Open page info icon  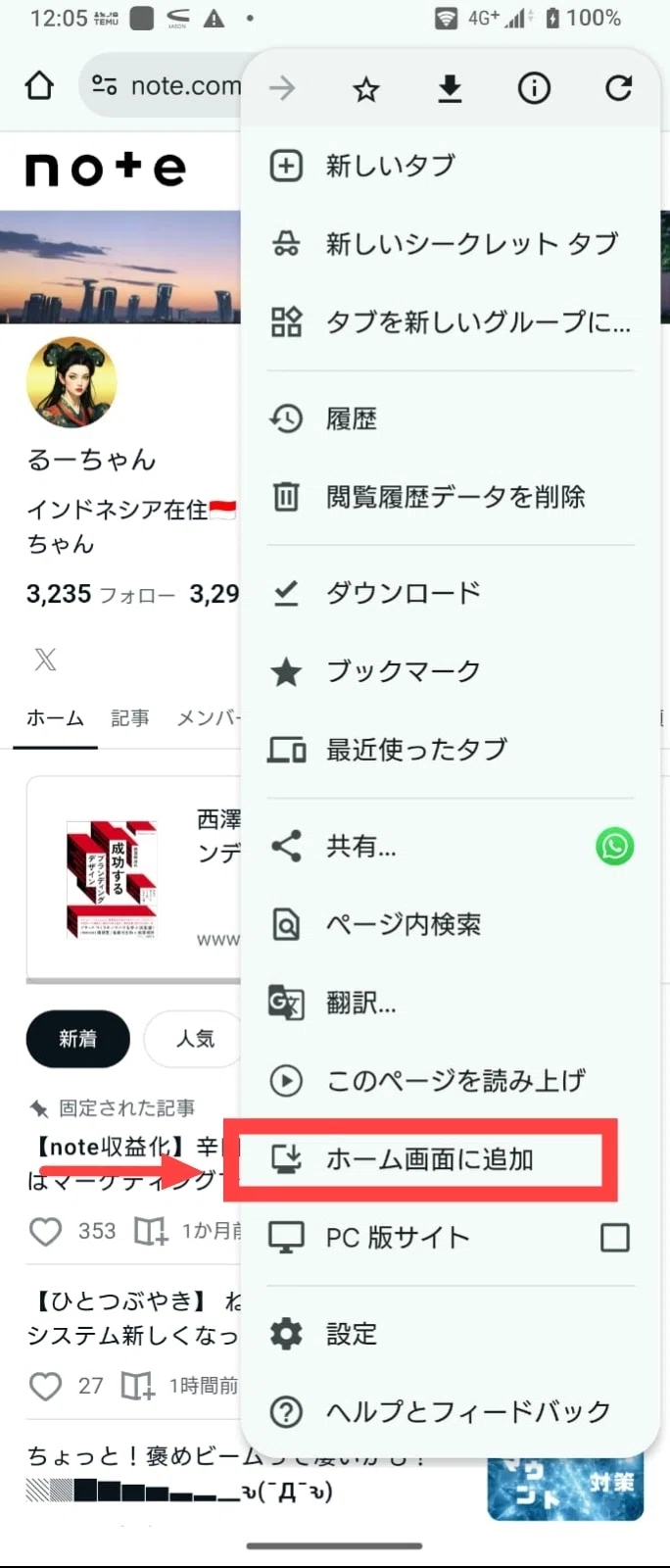point(534,89)
